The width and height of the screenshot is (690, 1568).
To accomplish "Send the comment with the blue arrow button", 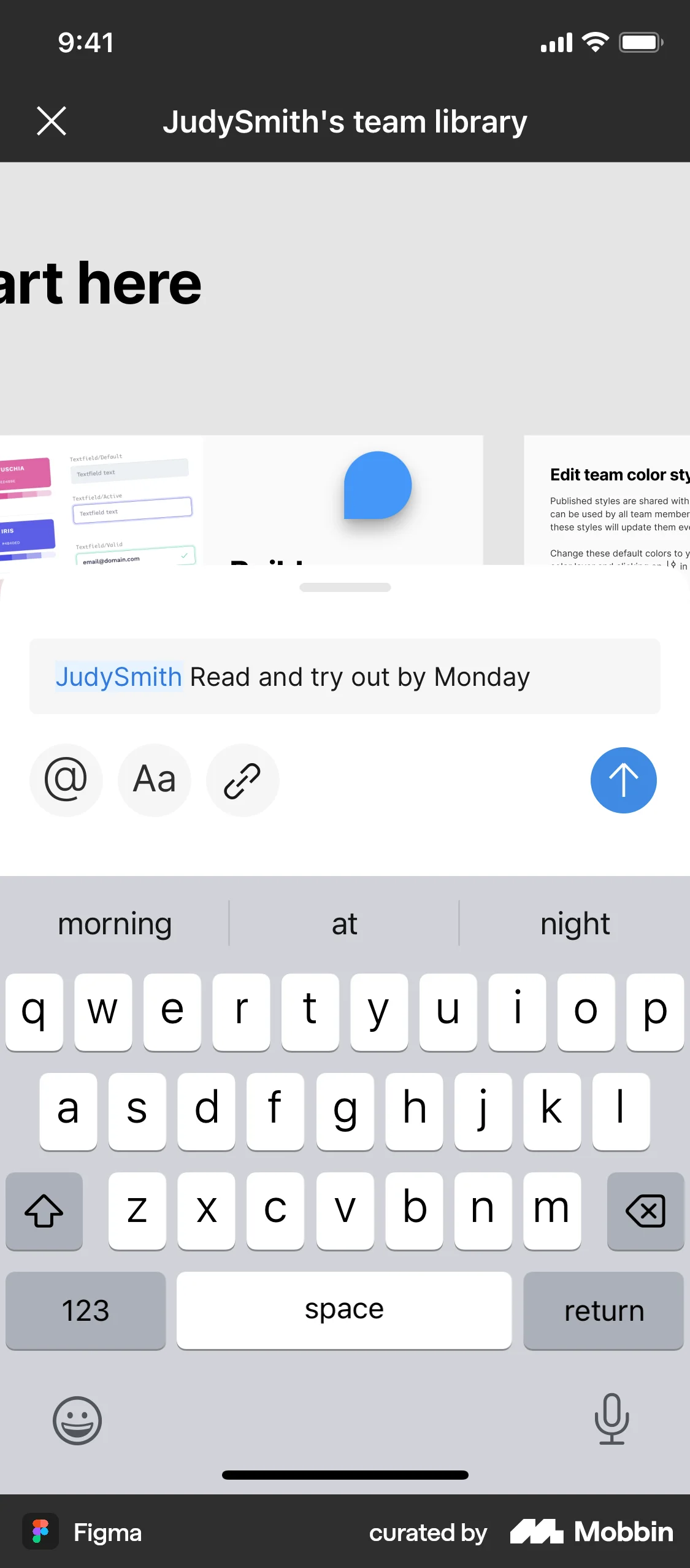I will pos(623,780).
